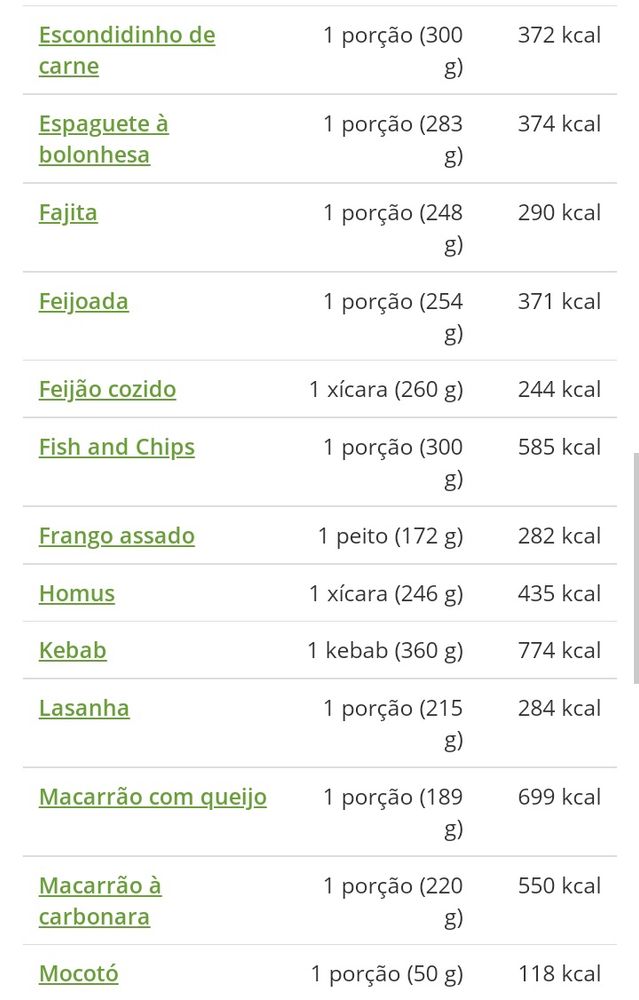Open Feijão cozido details
Screen dimensions: 639x1000
107,390
